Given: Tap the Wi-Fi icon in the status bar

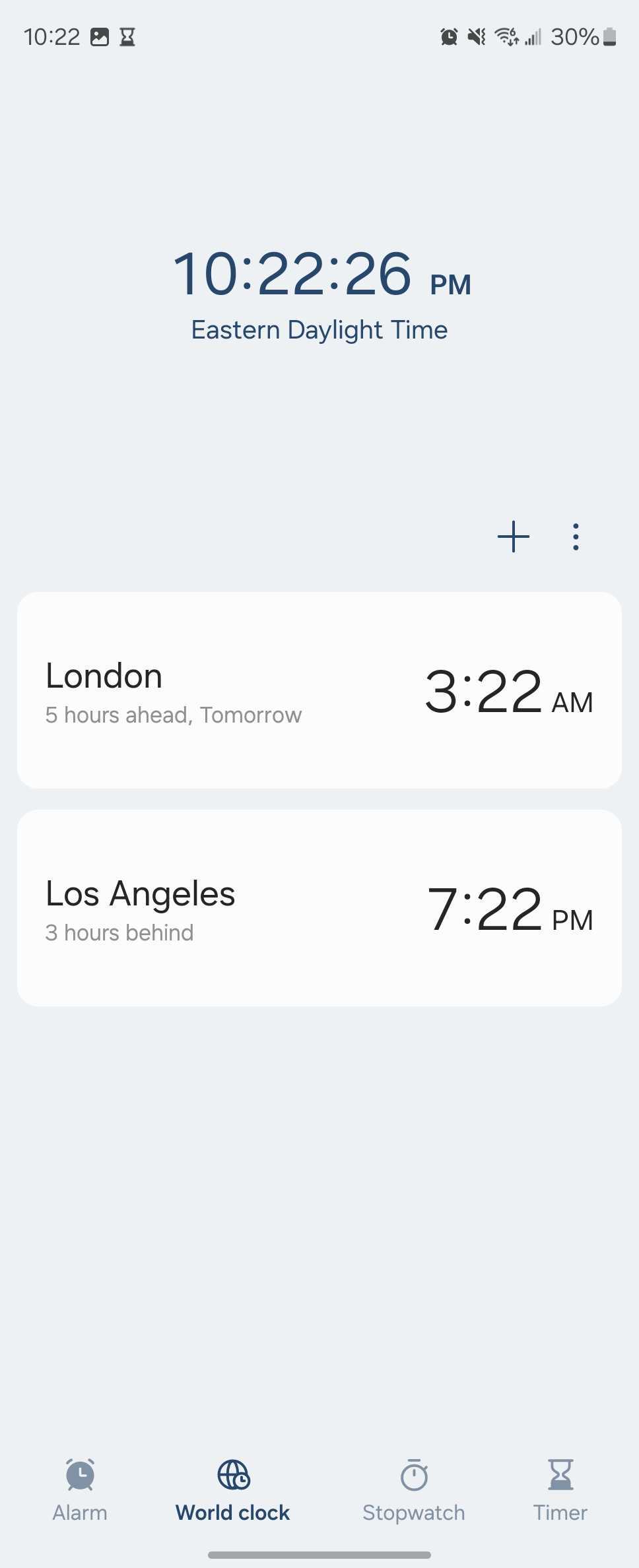Looking at the screenshot, I should [506, 37].
